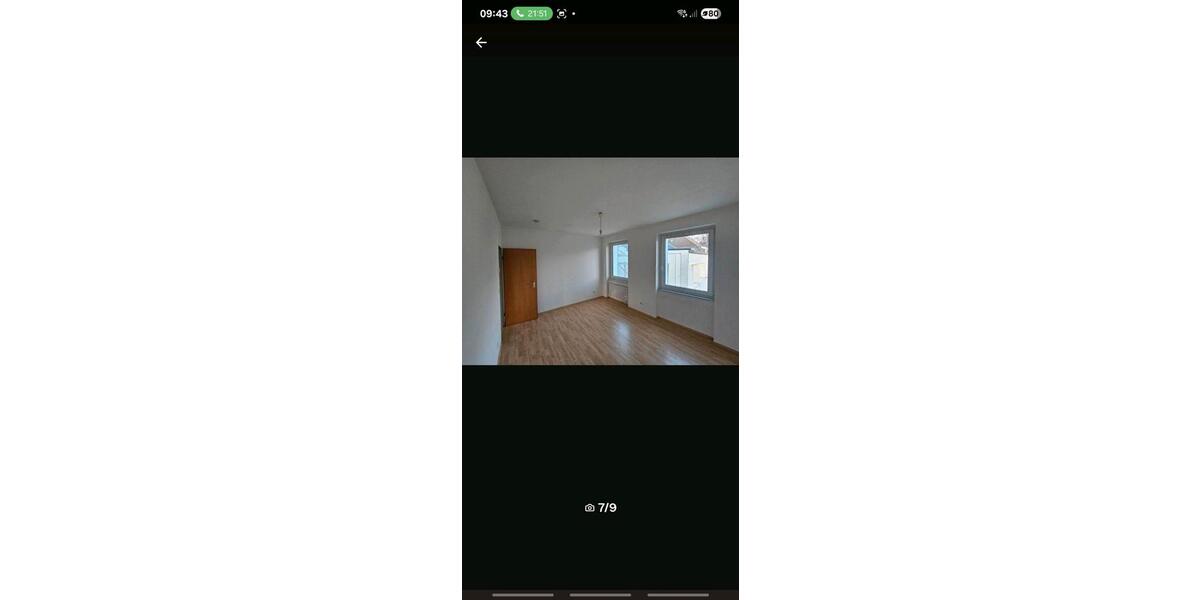This screenshot has height=600, width=1200.
Task: Return to the ongoing call from the status pill
Action: click(x=531, y=13)
